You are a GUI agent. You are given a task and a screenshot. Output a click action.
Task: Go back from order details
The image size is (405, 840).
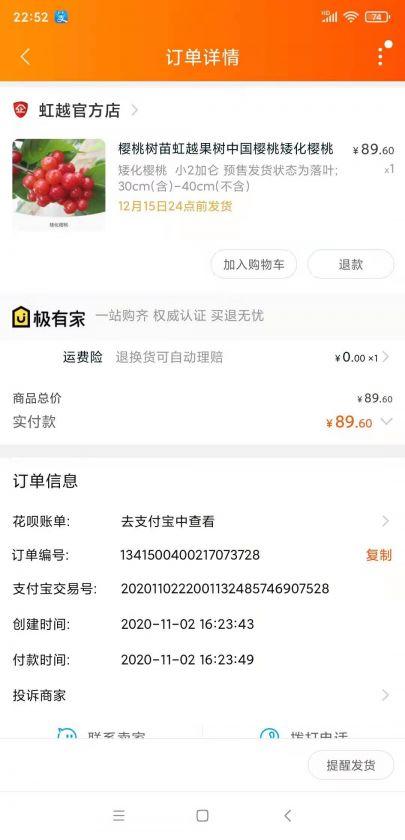click(25, 57)
